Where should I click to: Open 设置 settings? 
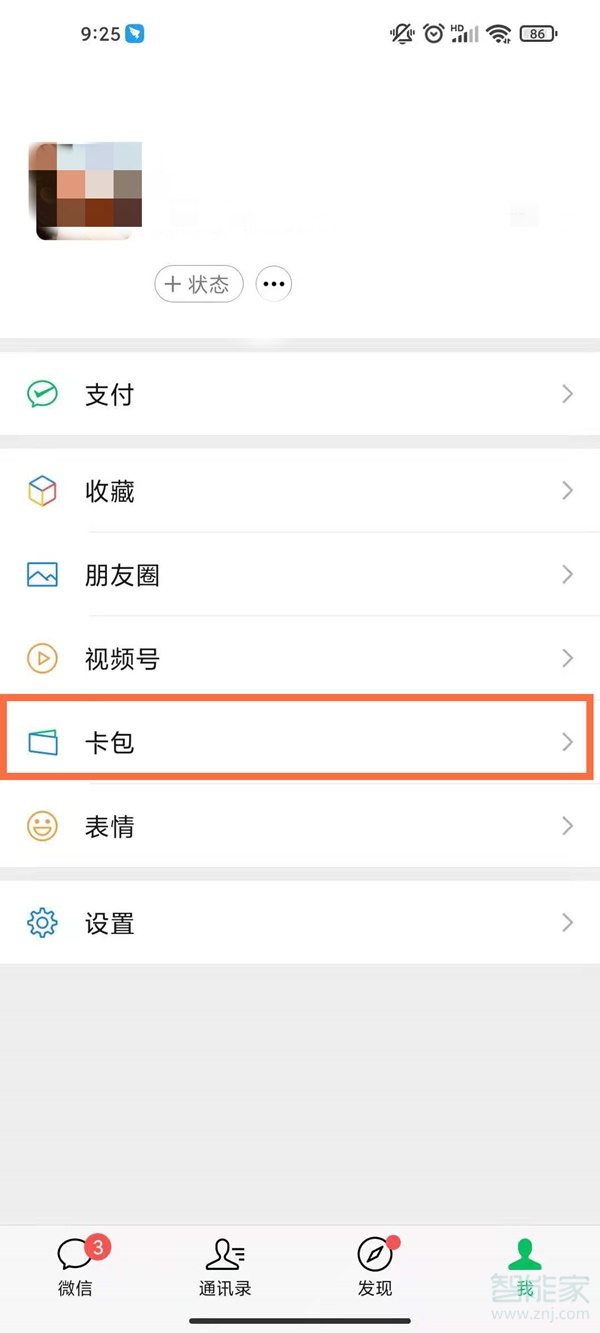tap(300, 923)
